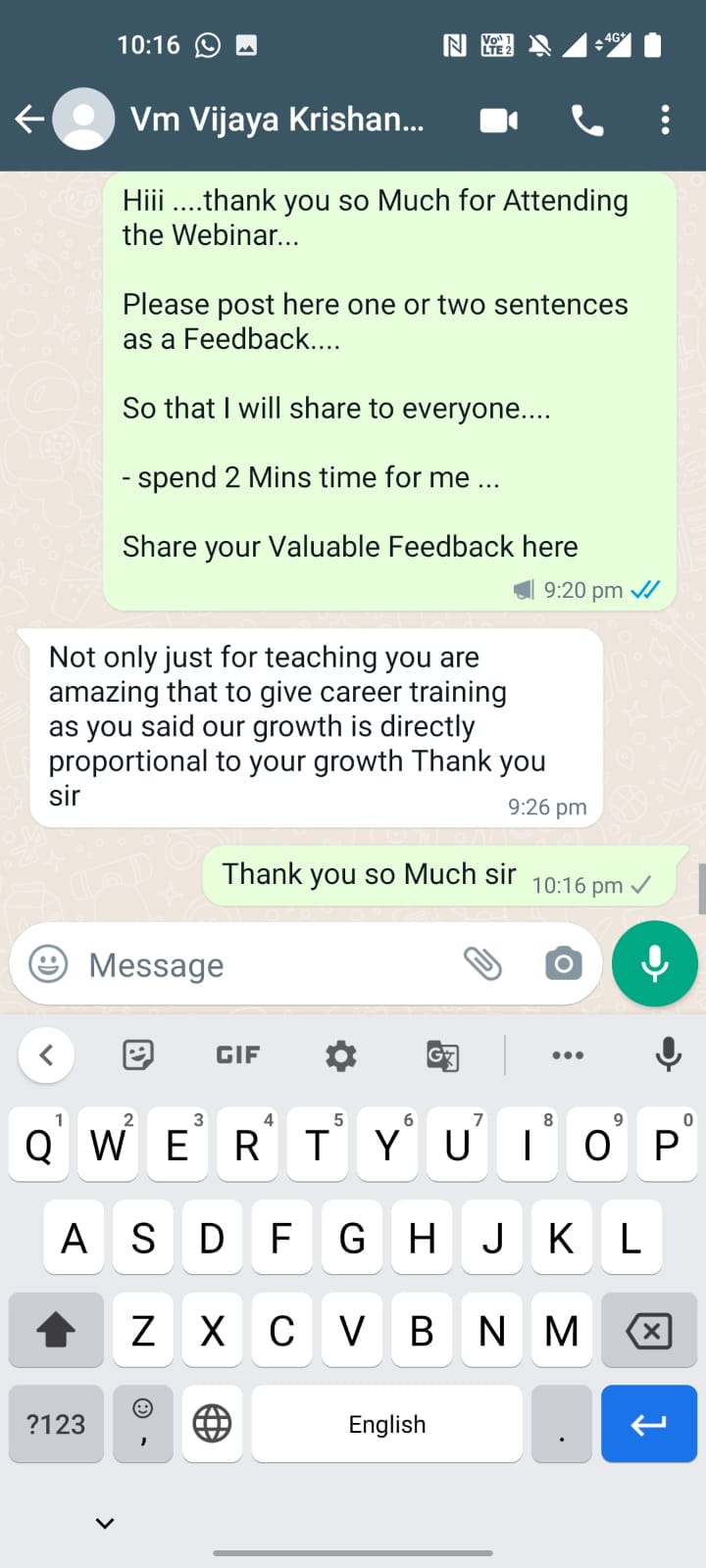Go back to the chats list
The image size is (706, 1568).
[29, 120]
